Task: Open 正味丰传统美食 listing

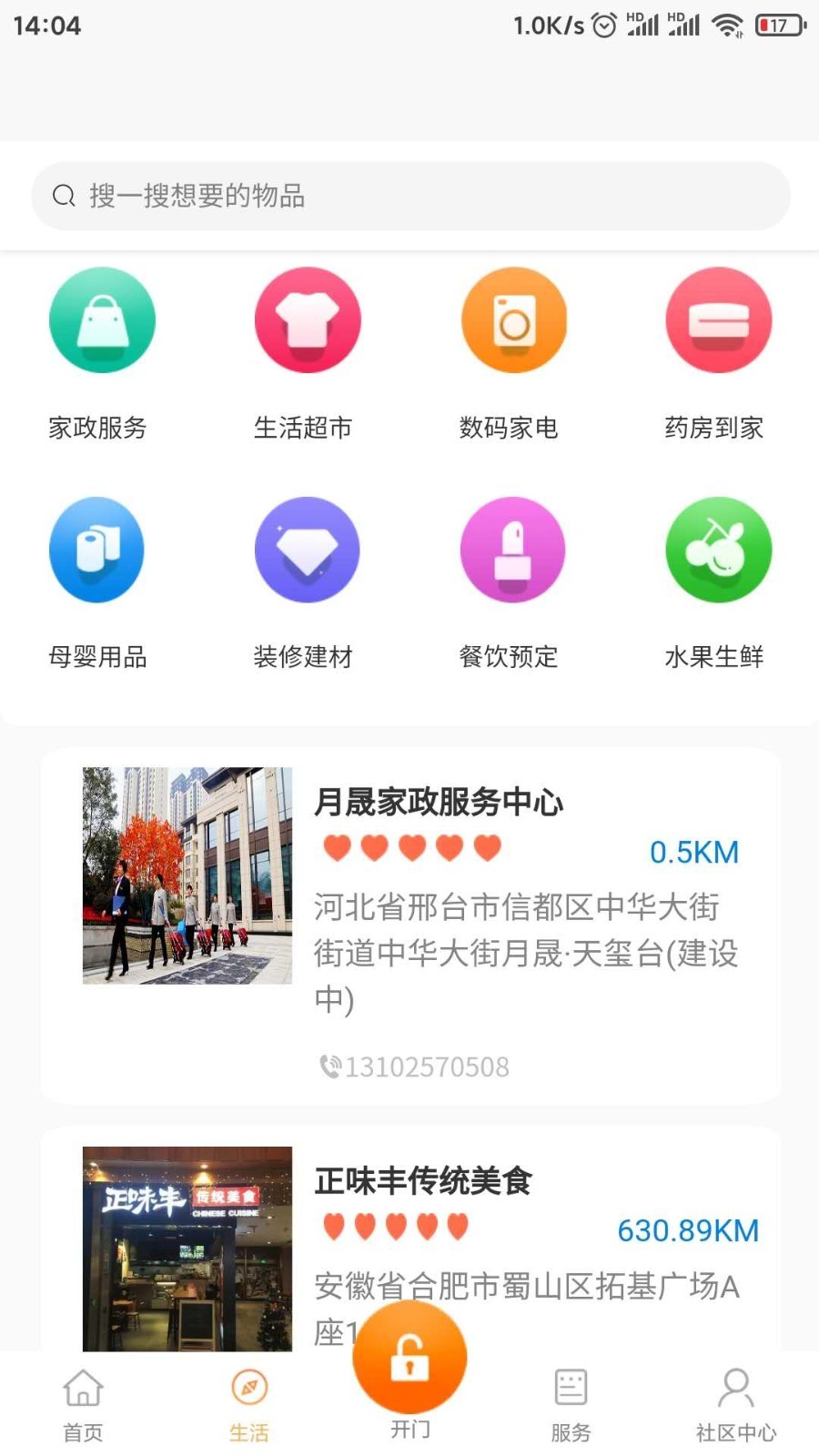Action: [423, 1181]
